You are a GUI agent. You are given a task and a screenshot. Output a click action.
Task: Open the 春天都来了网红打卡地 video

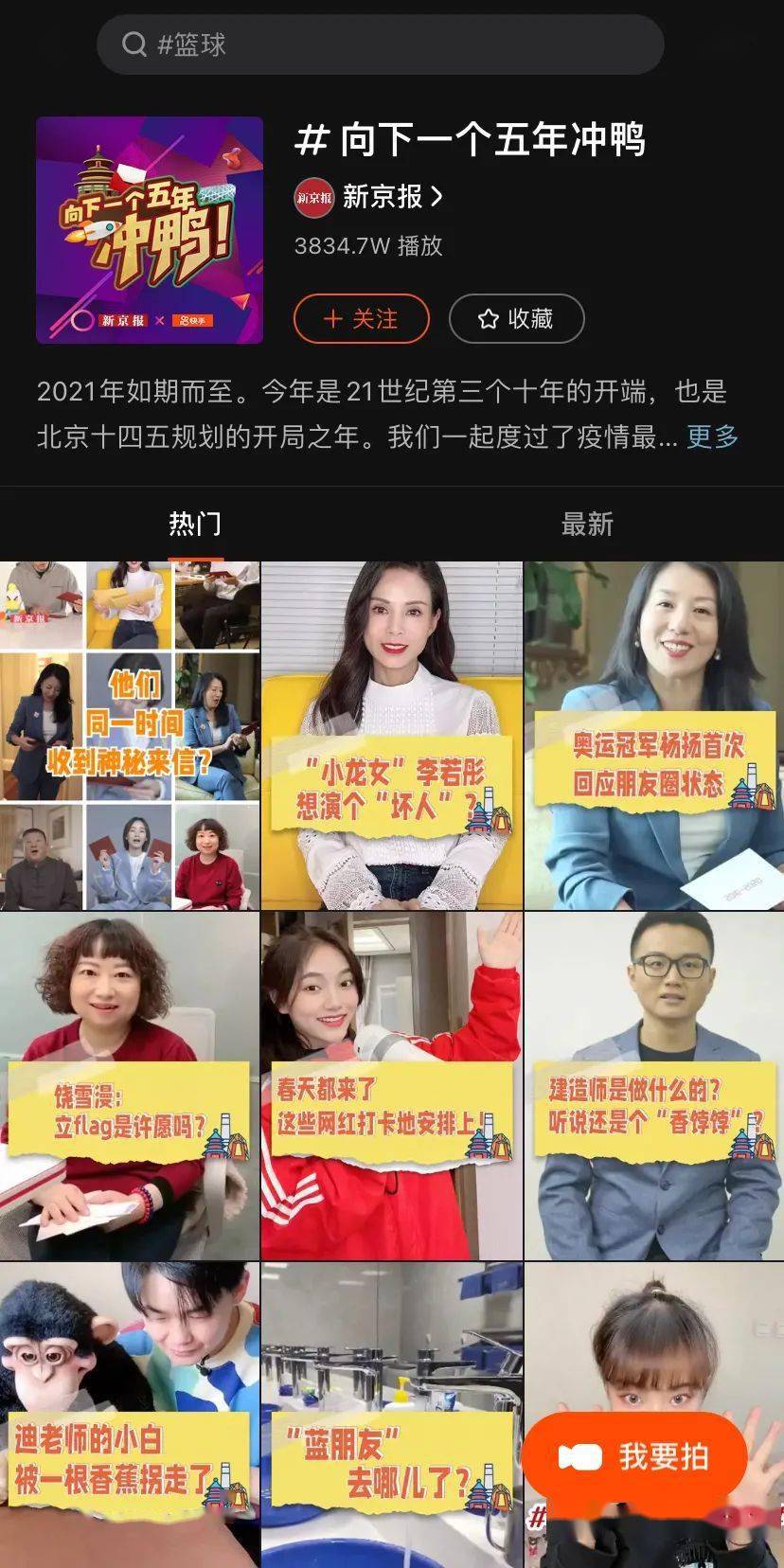pos(391,1085)
